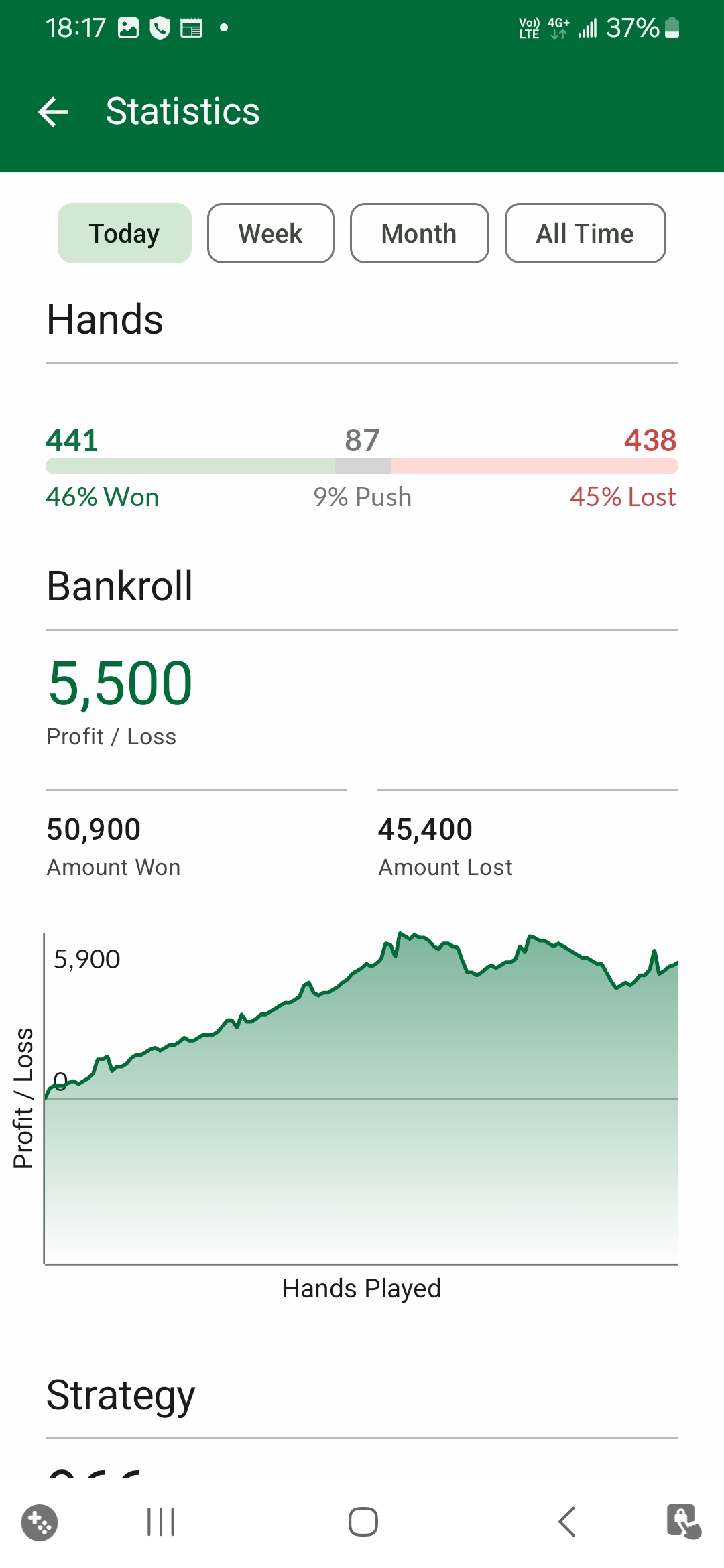Screen dimensions: 724x1568
Task: Switch to Week statistics
Action: tap(271, 233)
